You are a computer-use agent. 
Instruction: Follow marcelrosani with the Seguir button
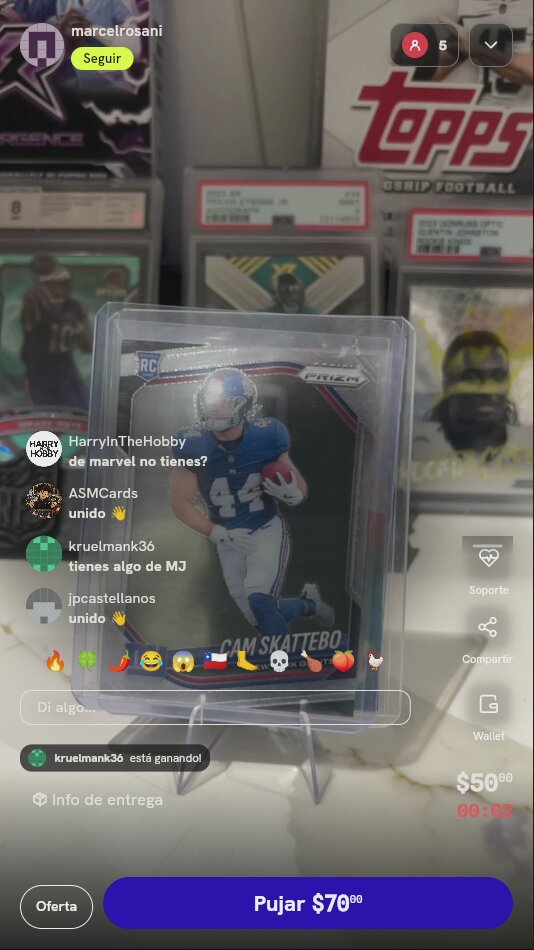[x=102, y=59]
